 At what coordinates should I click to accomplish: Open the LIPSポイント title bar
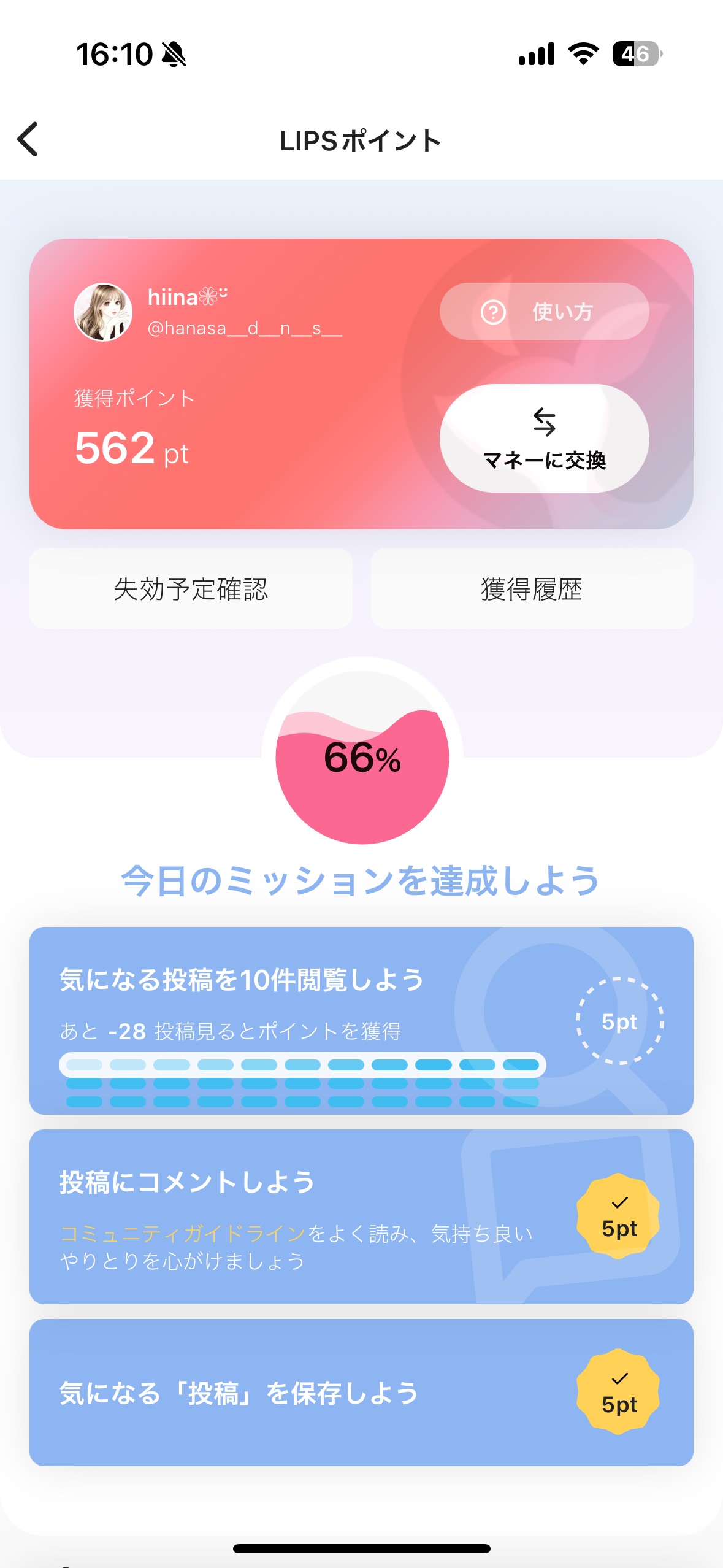361,140
